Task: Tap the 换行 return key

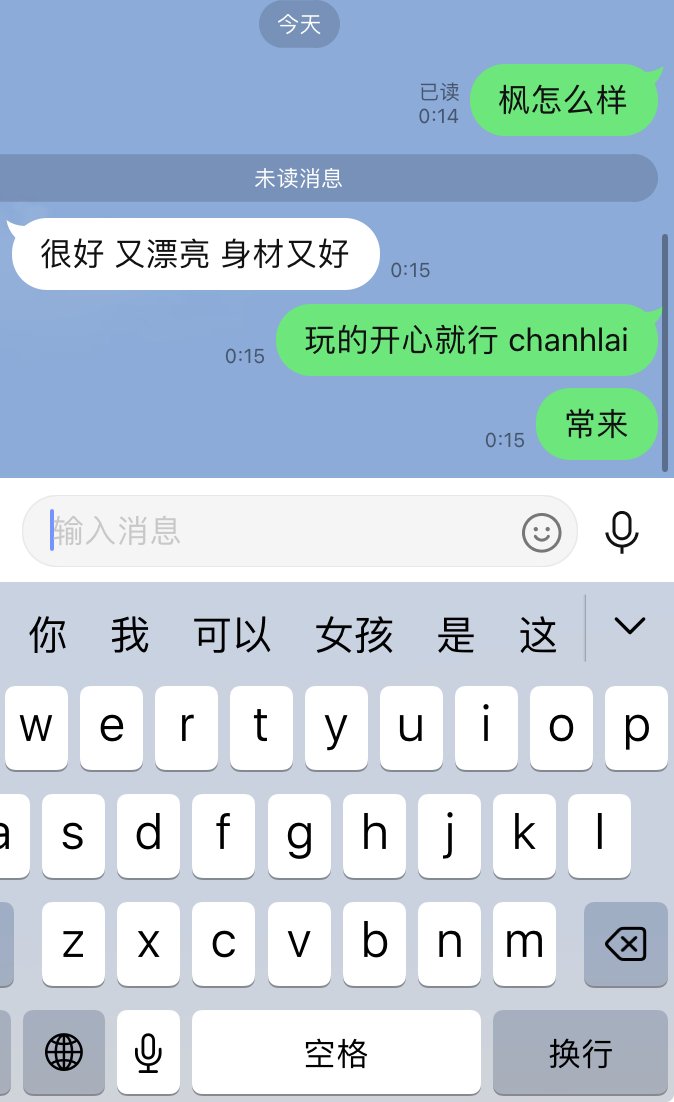Action: (x=580, y=1052)
